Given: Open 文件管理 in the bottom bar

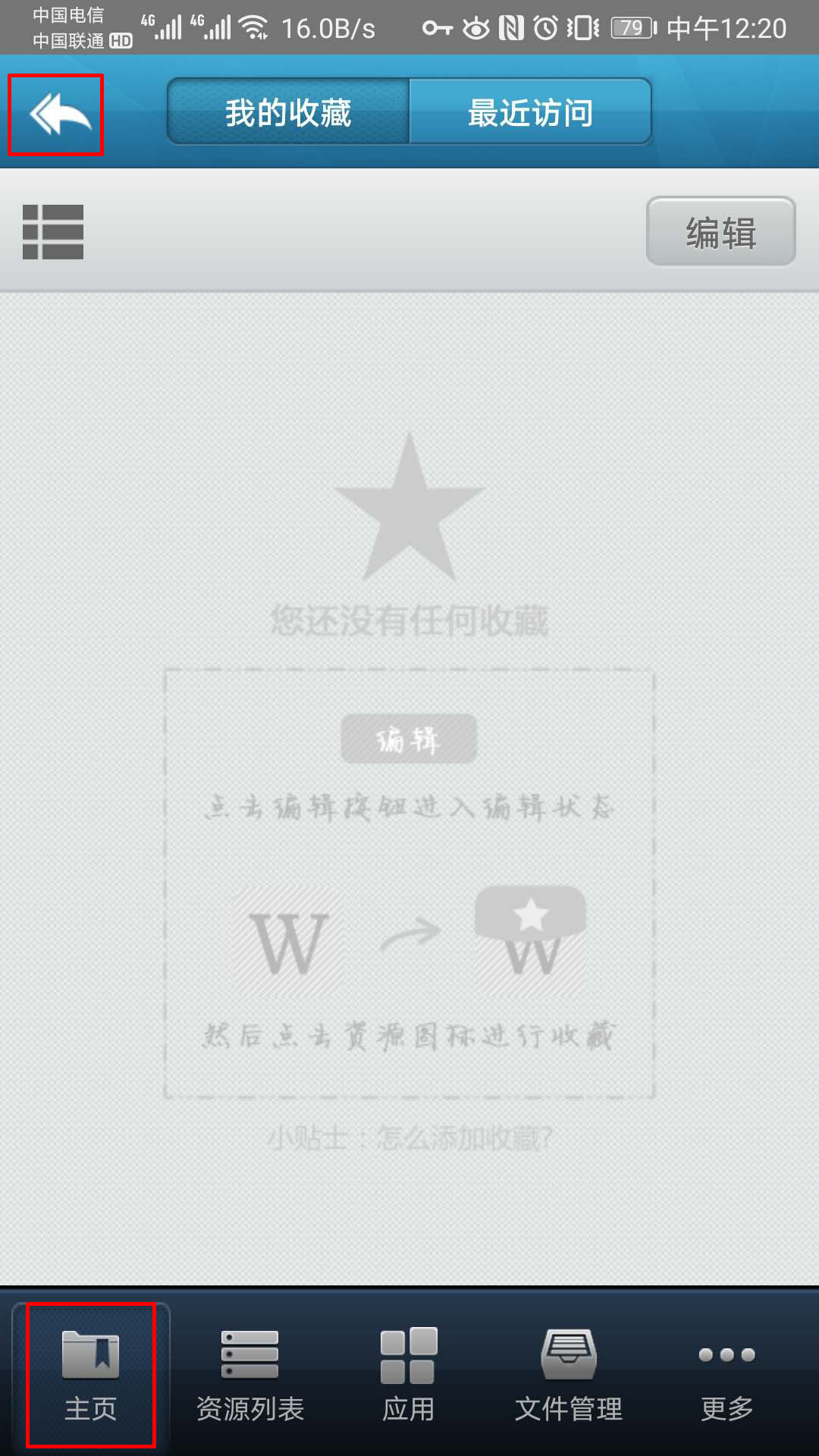Looking at the screenshot, I should click(x=569, y=1376).
